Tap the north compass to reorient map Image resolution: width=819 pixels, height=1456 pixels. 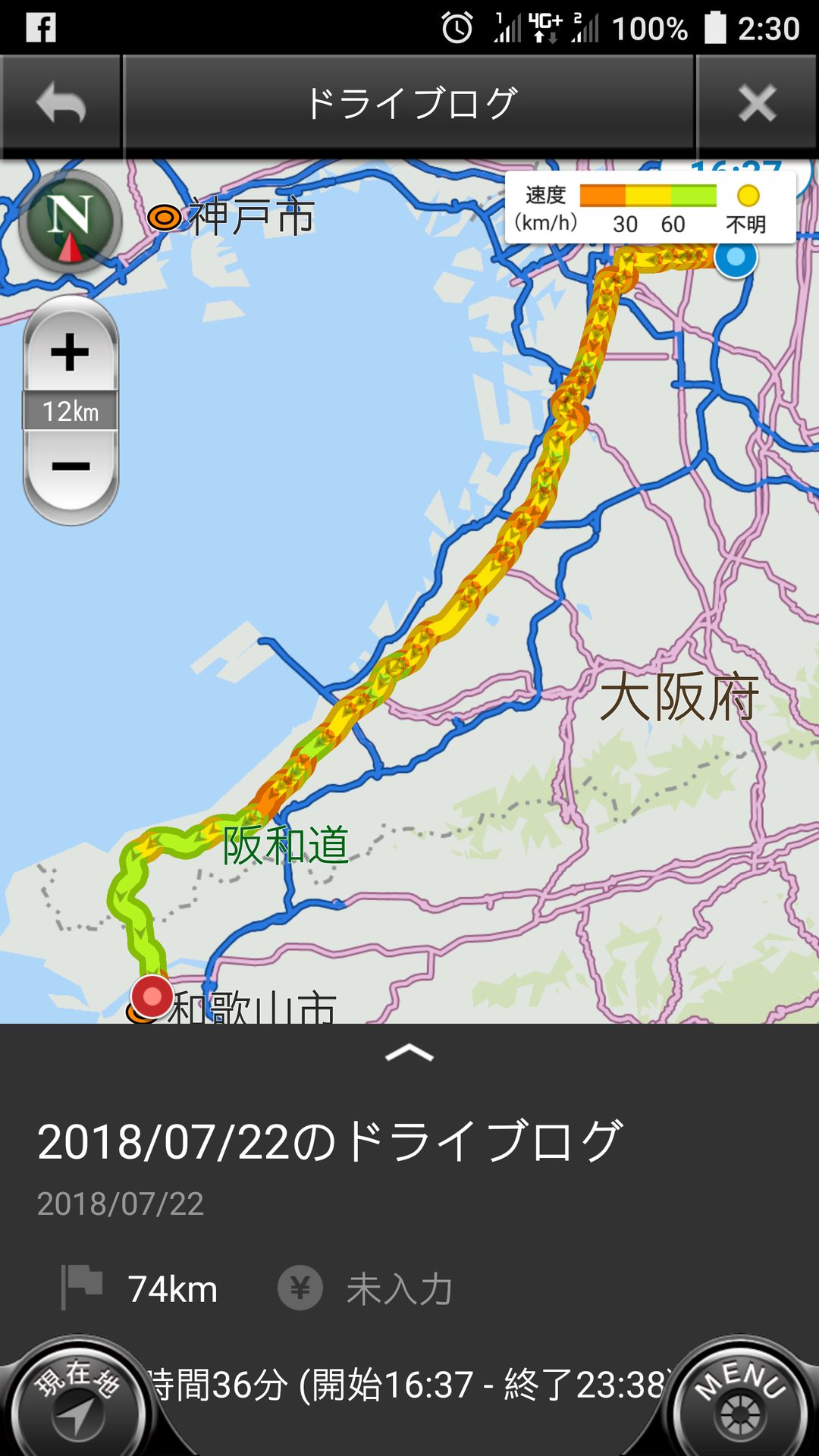pyautogui.click(x=70, y=222)
